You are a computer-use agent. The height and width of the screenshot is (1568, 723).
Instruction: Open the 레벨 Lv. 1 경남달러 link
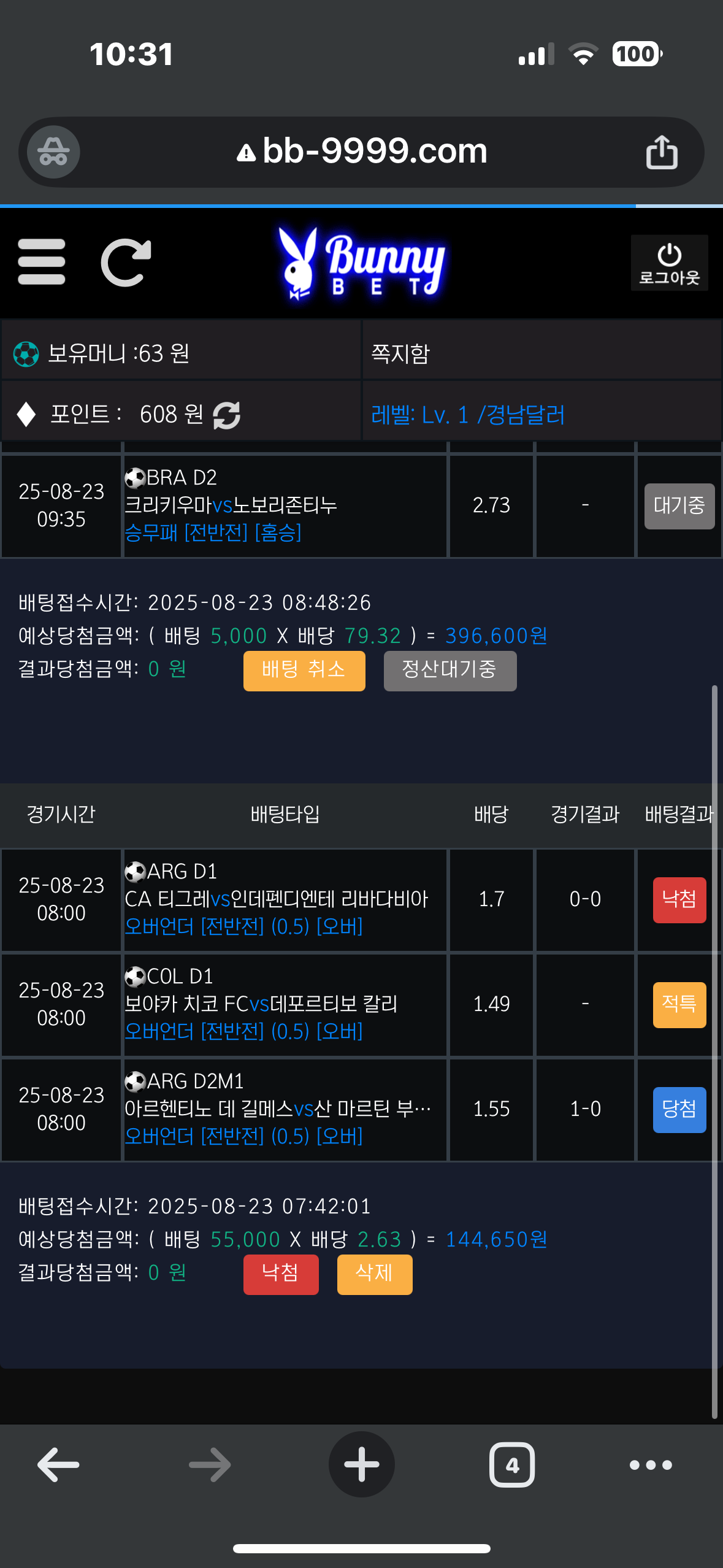point(467,415)
